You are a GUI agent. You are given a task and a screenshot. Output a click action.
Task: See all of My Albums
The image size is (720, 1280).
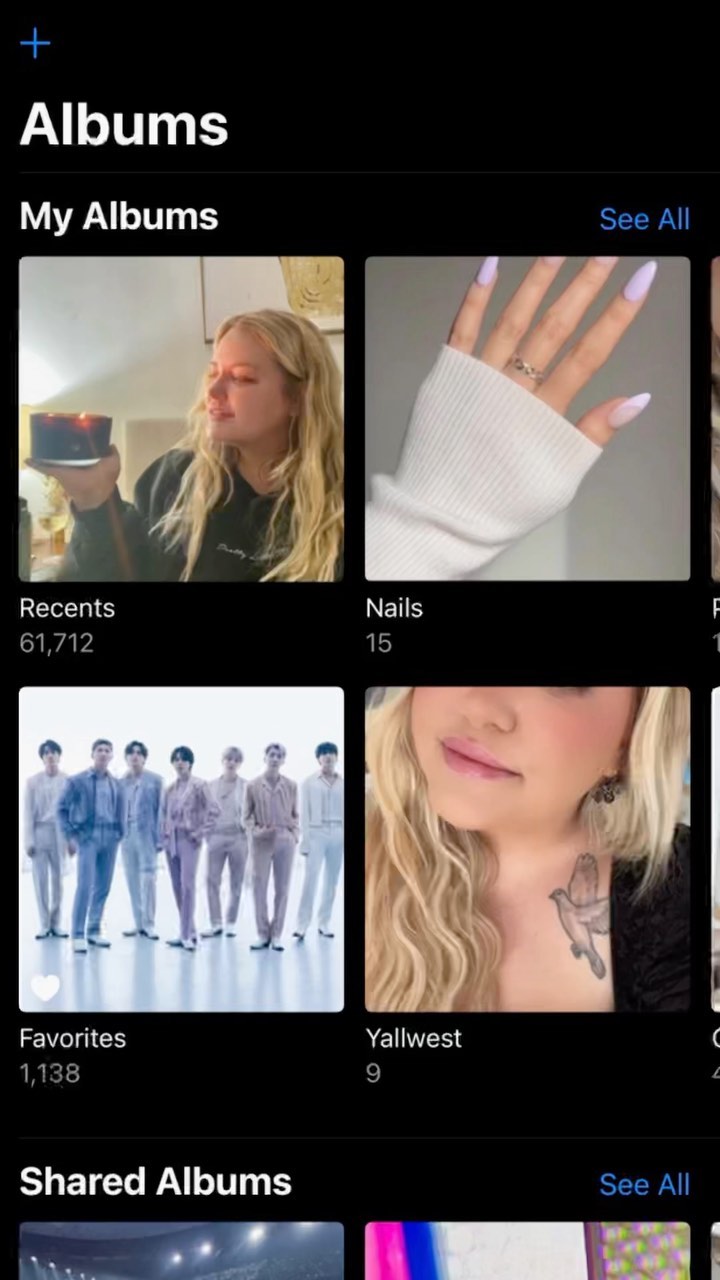644,219
